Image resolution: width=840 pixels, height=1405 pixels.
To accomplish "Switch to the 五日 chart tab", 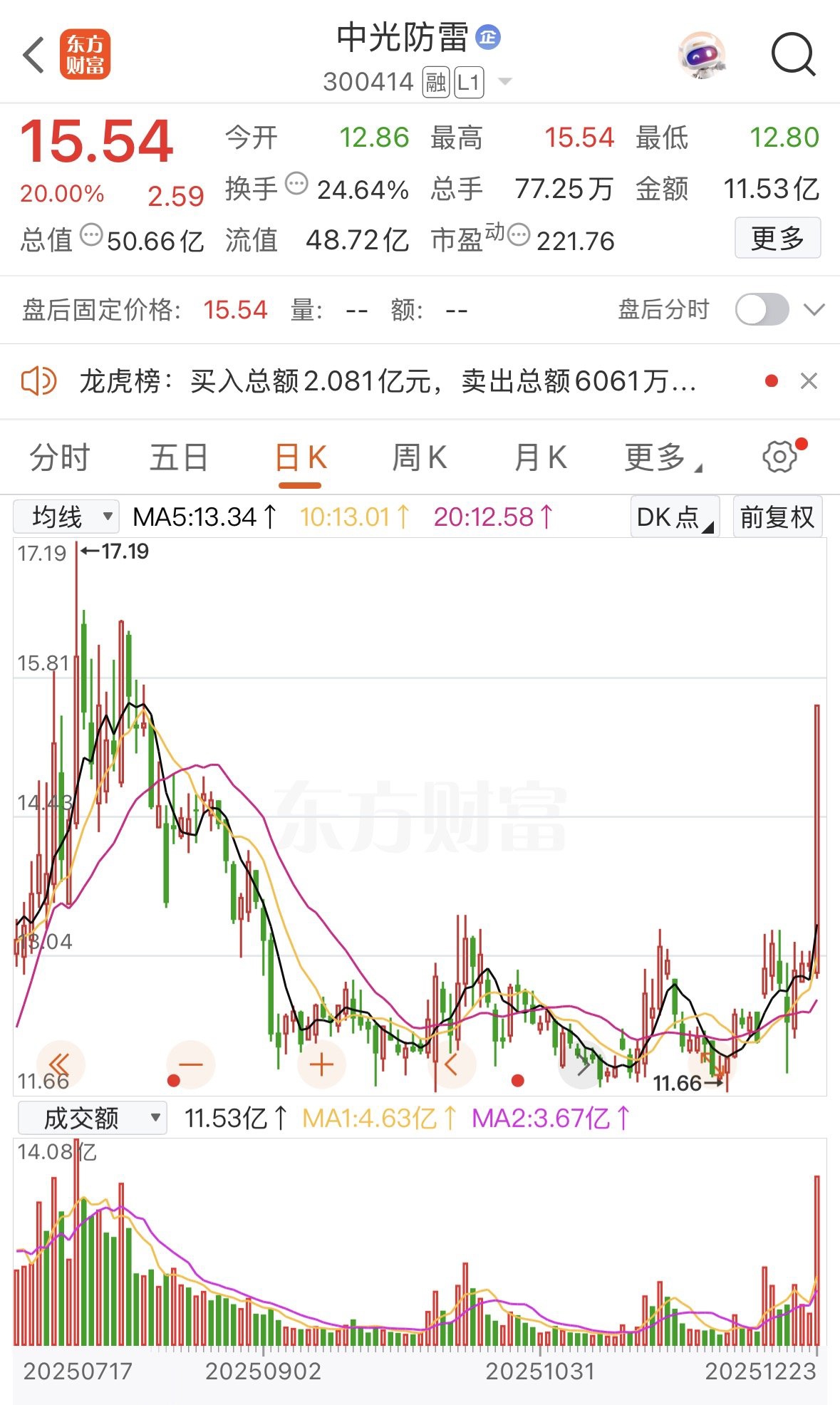I will point(179,457).
